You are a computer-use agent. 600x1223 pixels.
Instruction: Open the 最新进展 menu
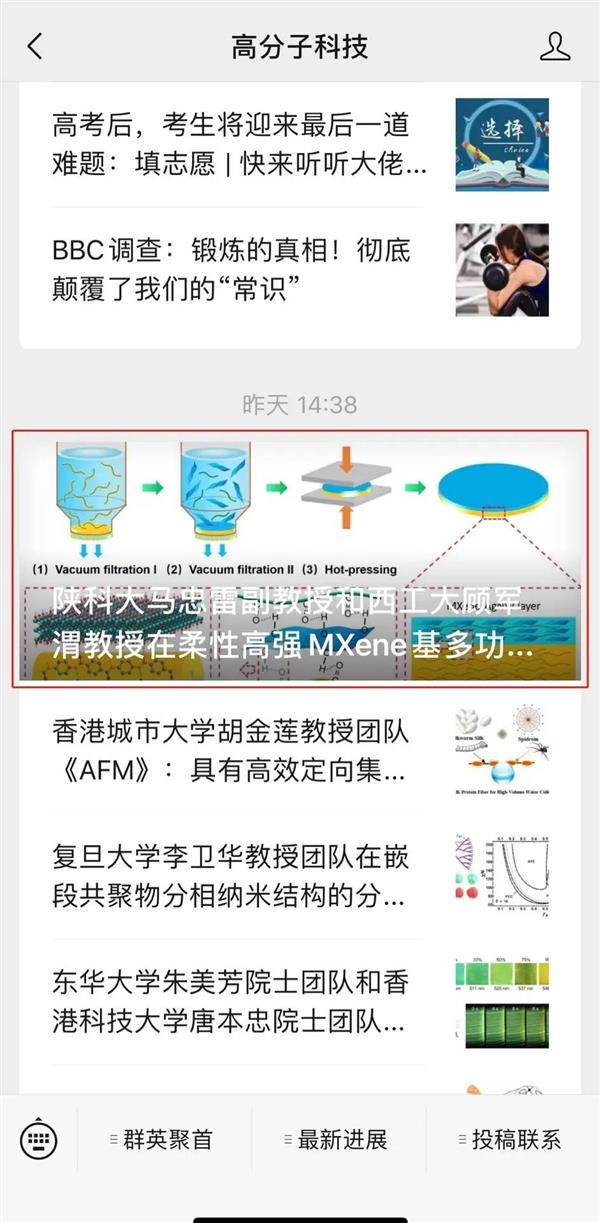pyautogui.click(x=340, y=1139)
